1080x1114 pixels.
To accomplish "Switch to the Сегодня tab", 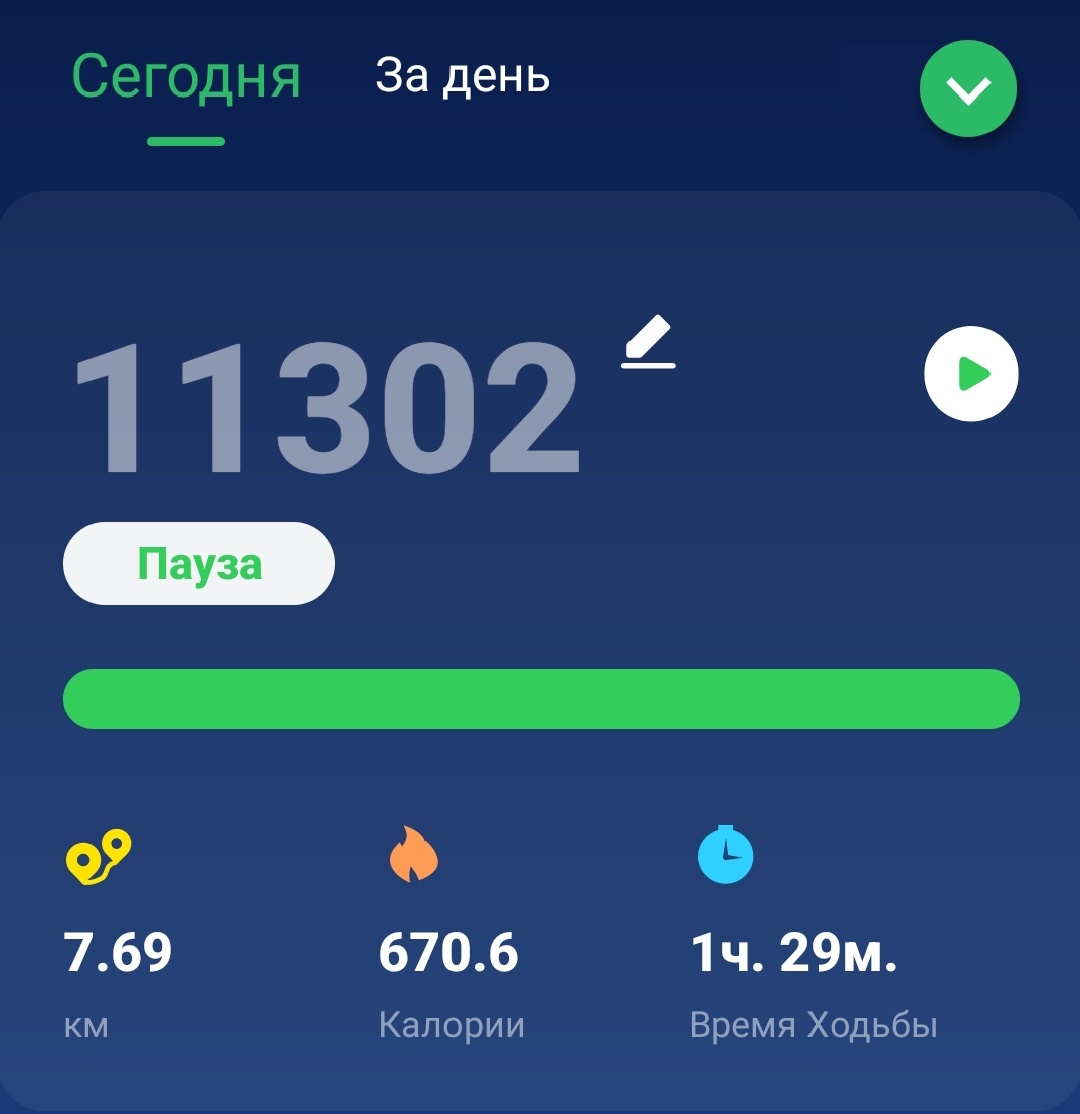I will pyautogui.click(x=186, y=78).
